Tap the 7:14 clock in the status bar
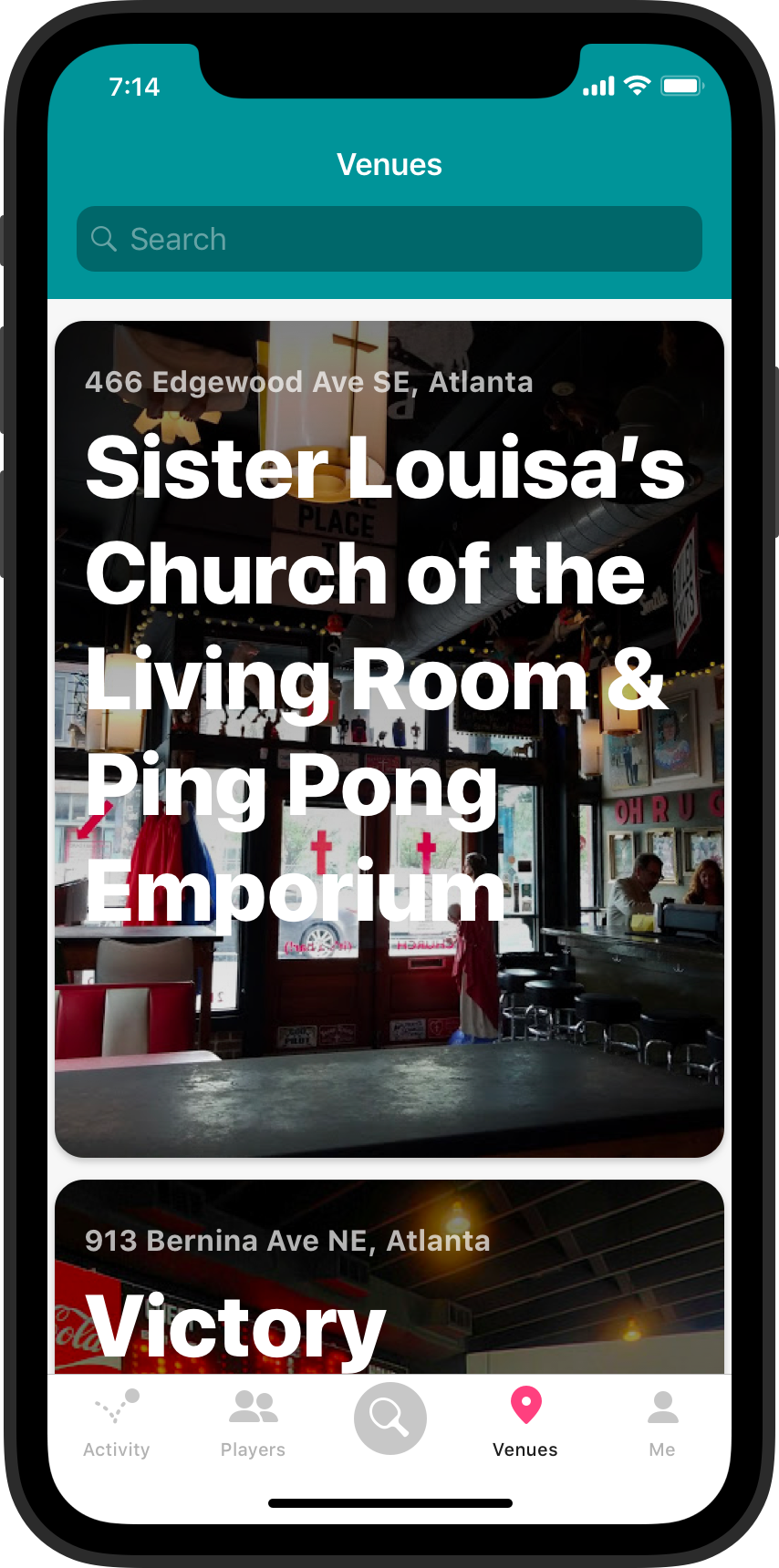779x1568 pixels. [134, 87]
